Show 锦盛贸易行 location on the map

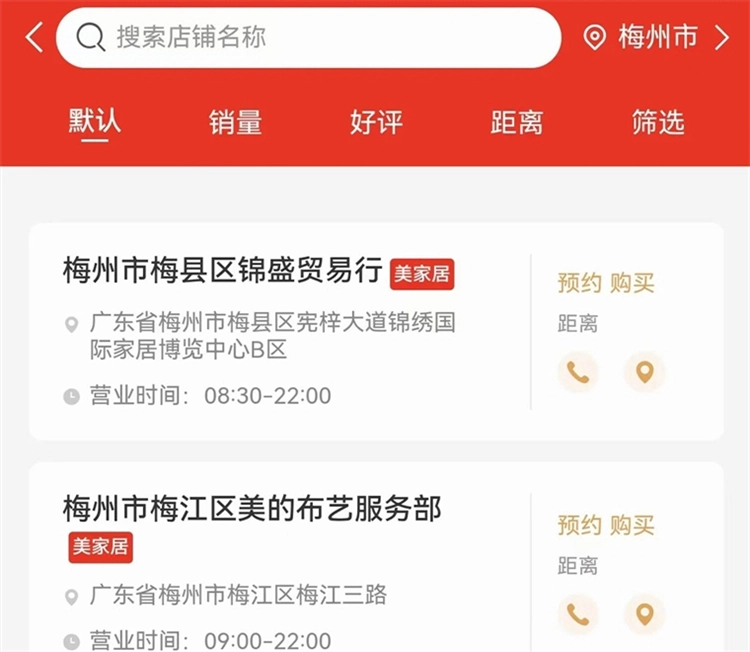(x=645, y=372)
